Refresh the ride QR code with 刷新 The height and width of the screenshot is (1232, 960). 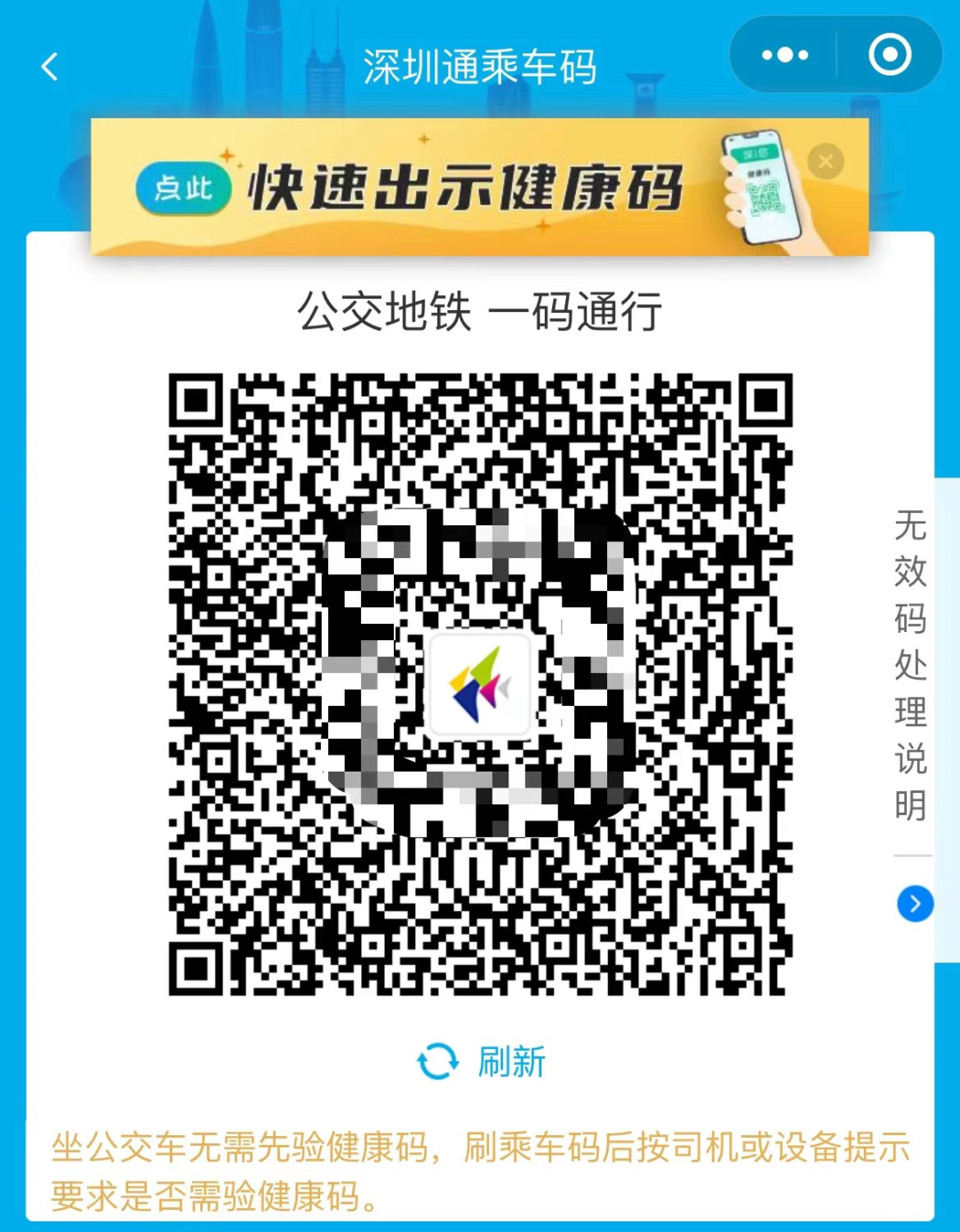coord(481,1061)
